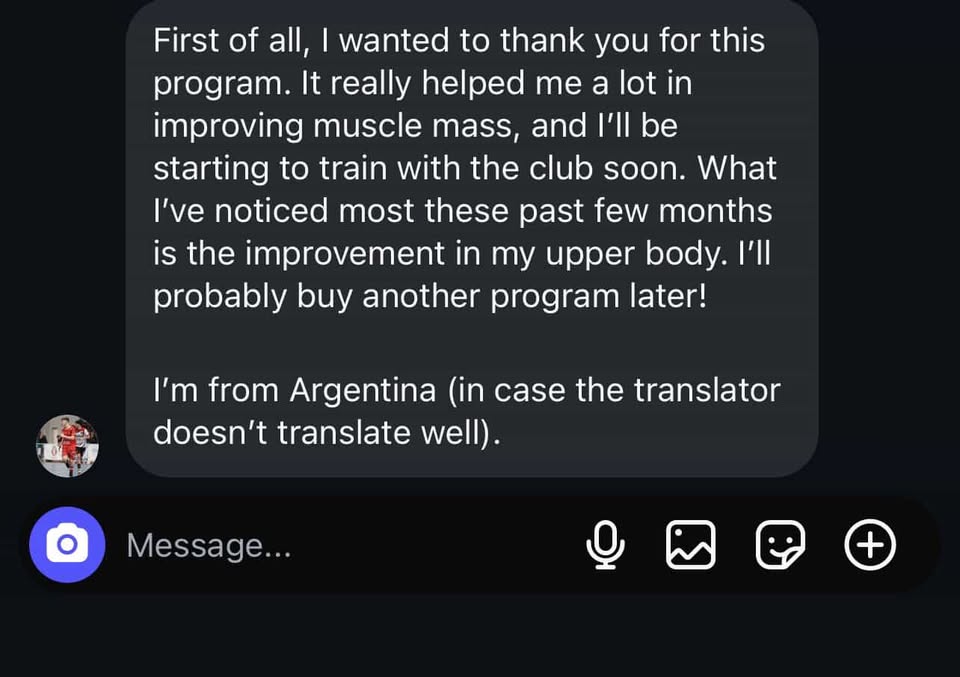View the sender's profile picture
The width and height of the screenshot is (960, 677).
[67, 446]
